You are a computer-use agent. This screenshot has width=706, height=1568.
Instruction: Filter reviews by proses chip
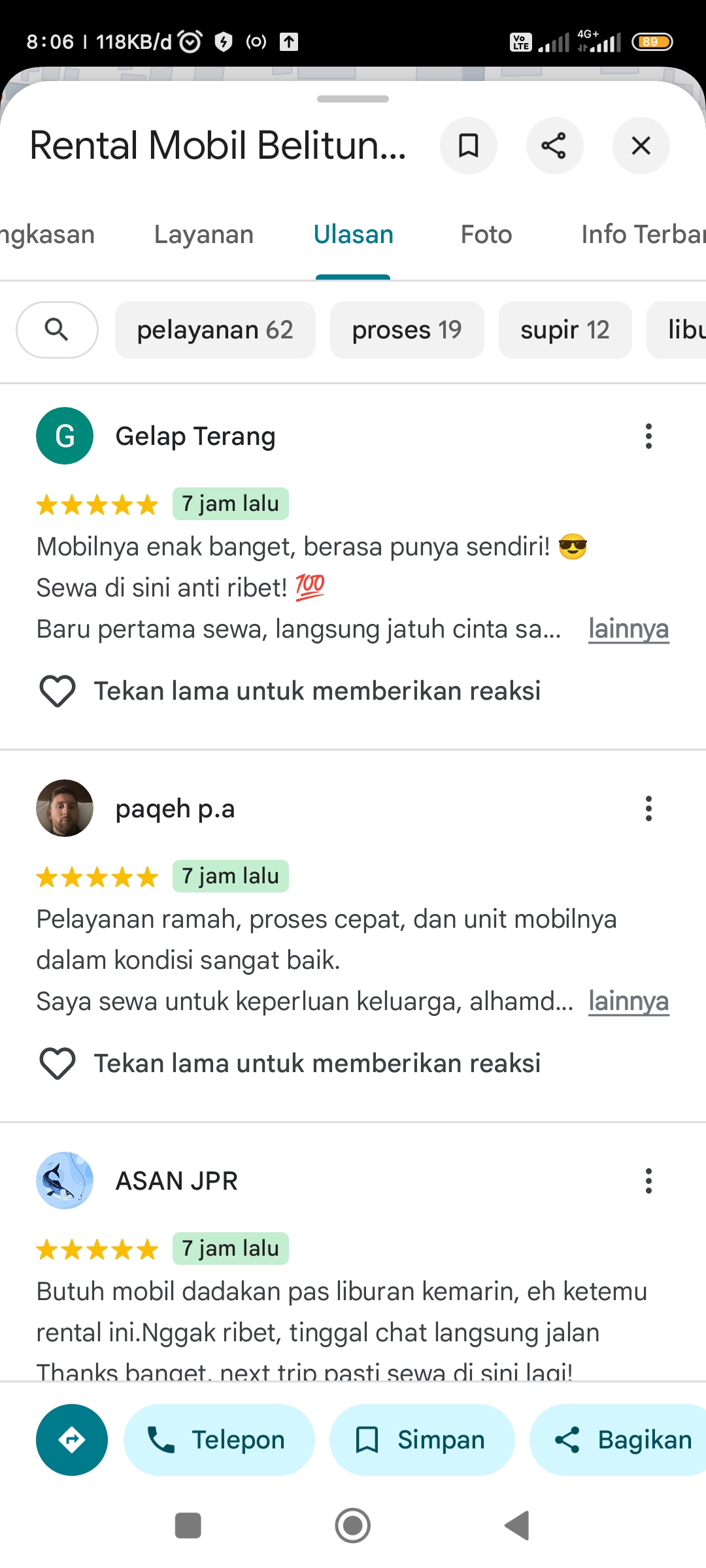coord(407,330)
